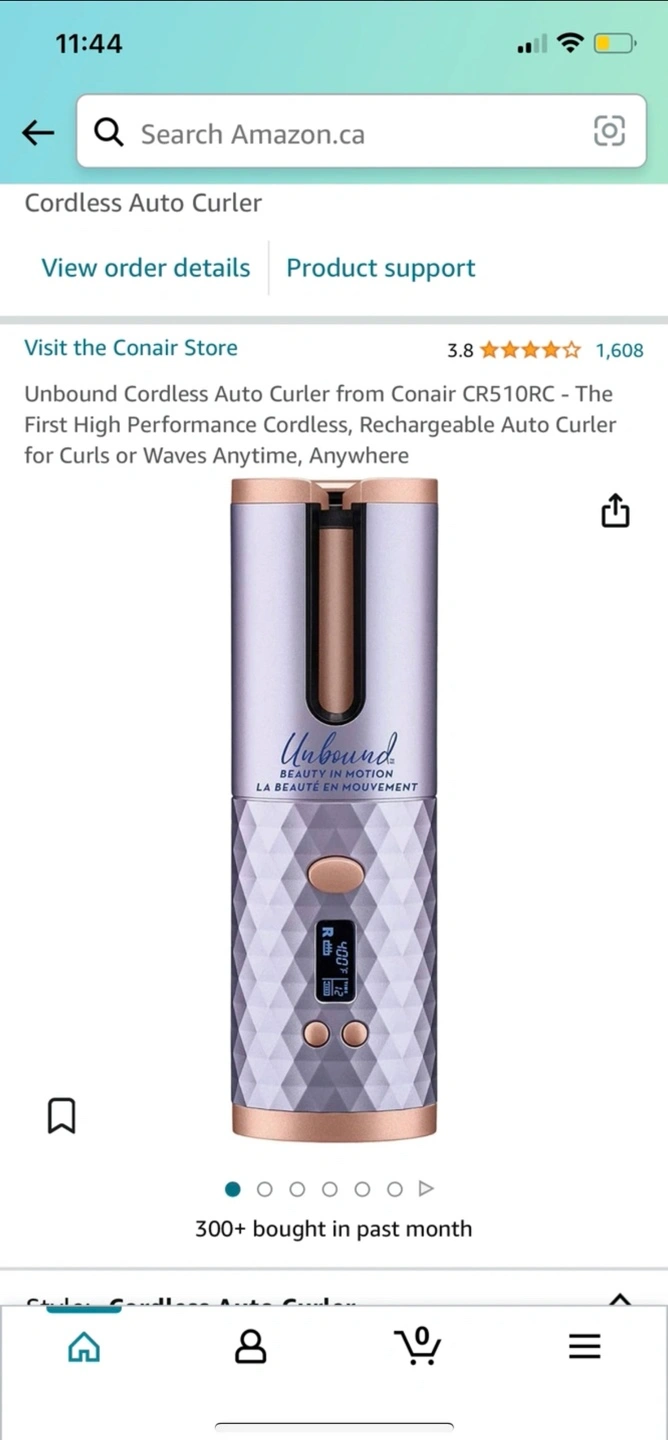This screenshot has width=668, height=1440.
Task: Open View order details
Action: point(146,268)
